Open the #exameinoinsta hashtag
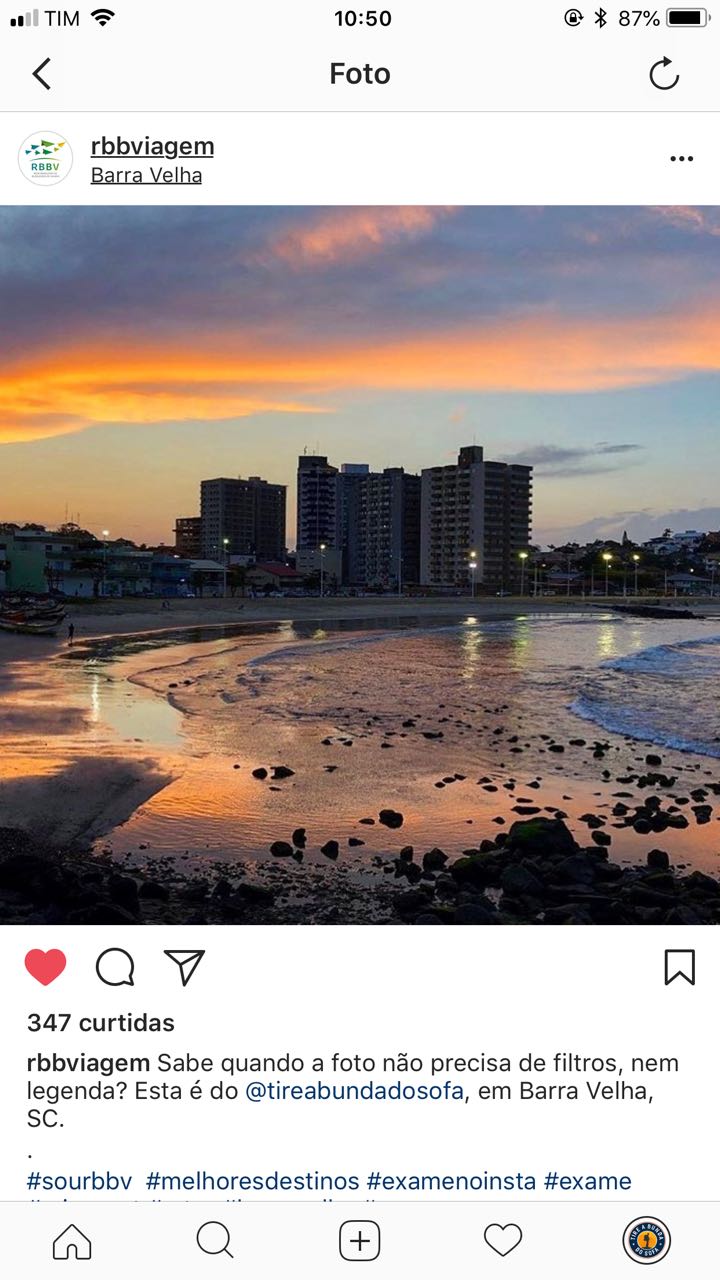The width and height of the screenshot is (720, 1280). pyautogui.click(x=451, y=1181)
